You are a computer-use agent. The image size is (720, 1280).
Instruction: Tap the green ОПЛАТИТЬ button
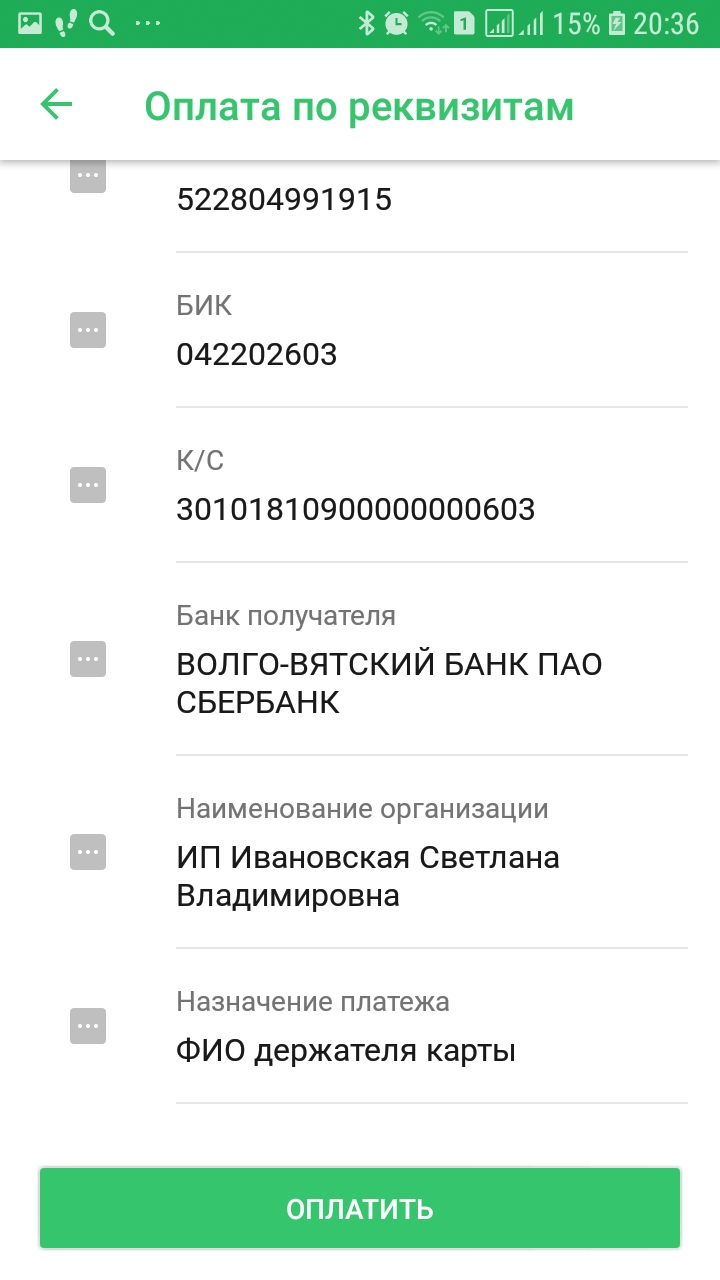pos(360,1208)
